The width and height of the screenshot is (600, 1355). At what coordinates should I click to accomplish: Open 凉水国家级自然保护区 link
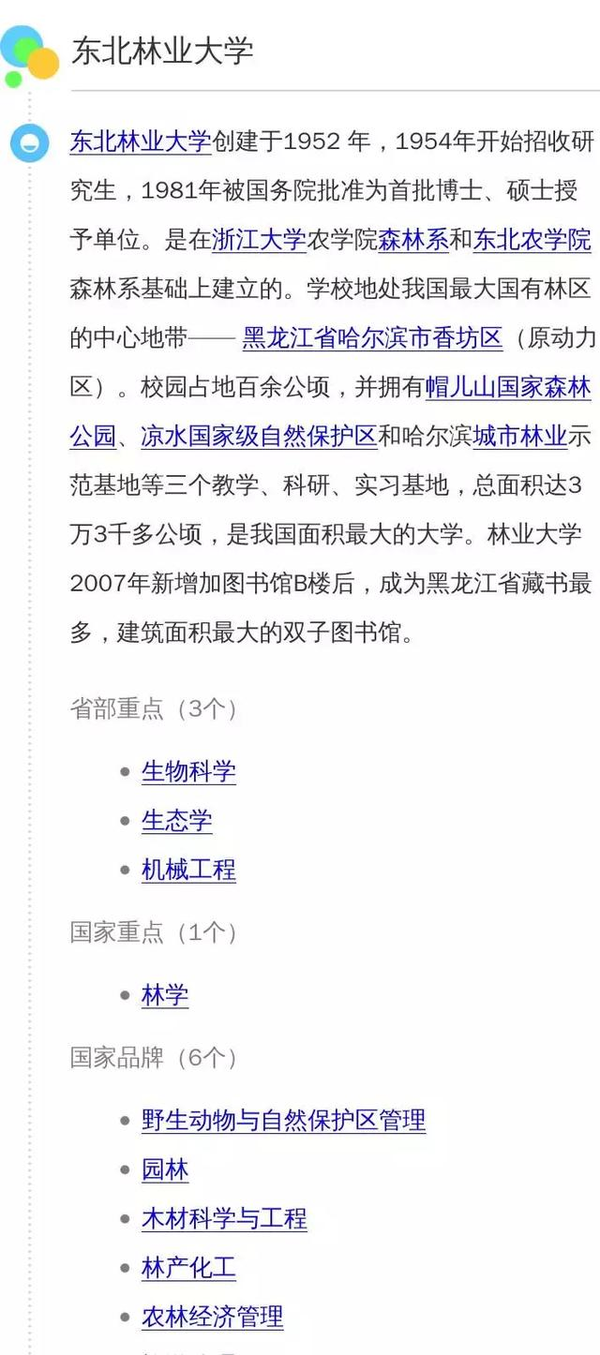tap(259, 436)
